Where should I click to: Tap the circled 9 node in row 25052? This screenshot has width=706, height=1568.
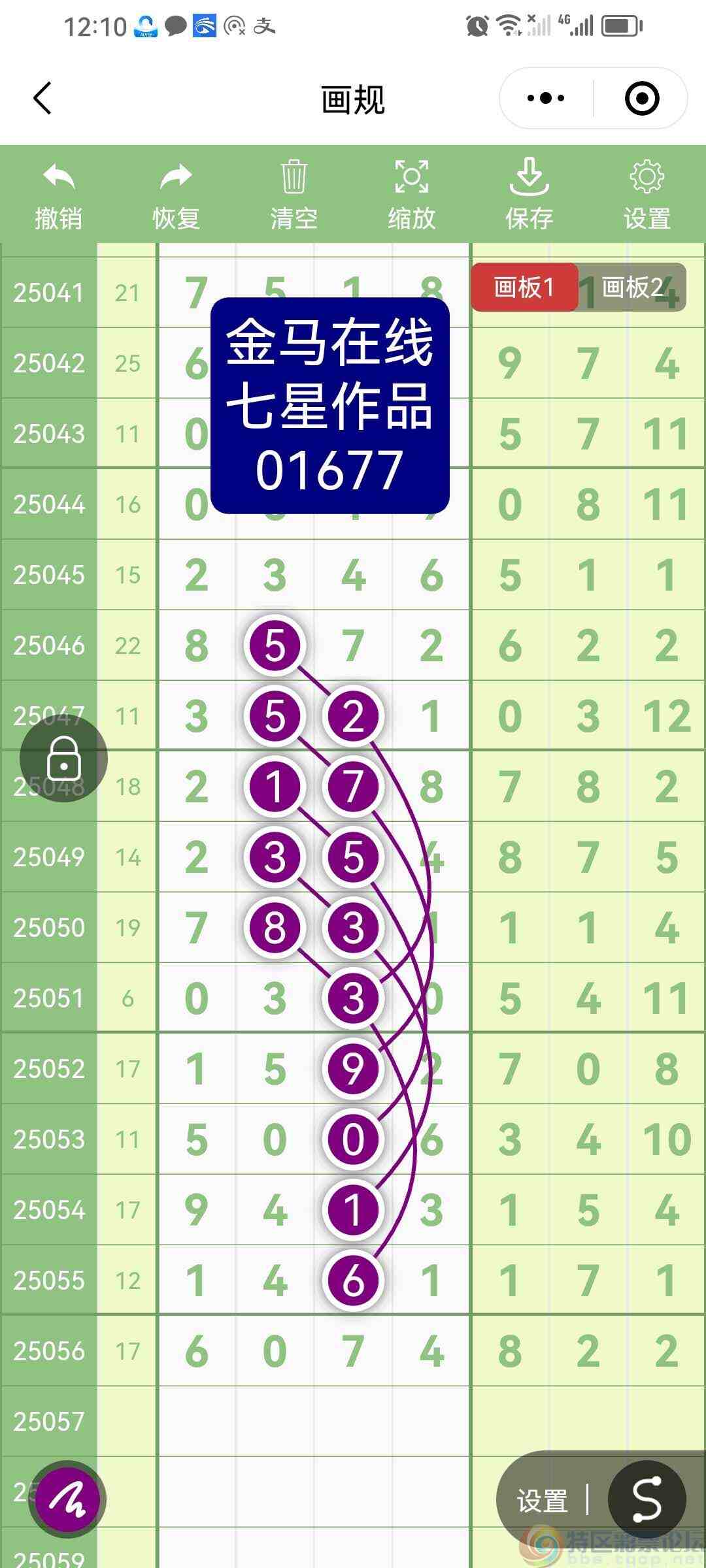coord(353,1067)
